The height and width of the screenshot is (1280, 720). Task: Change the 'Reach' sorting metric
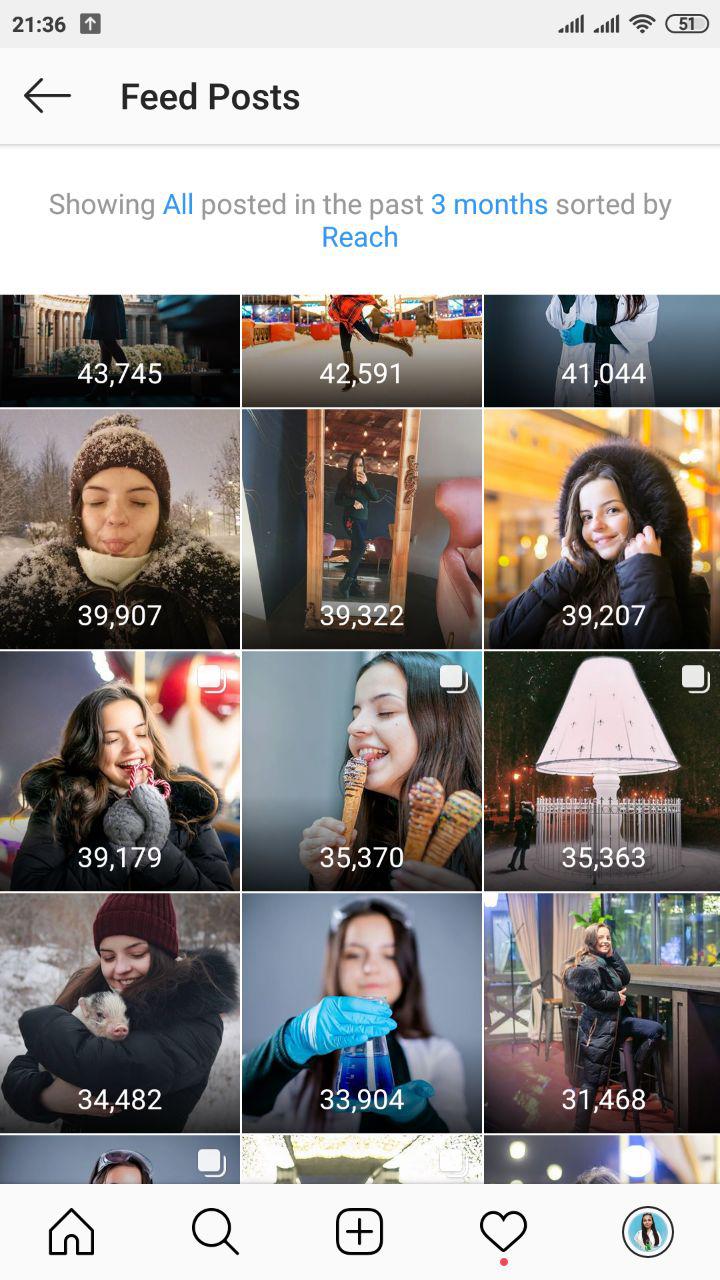pos(360,238)
